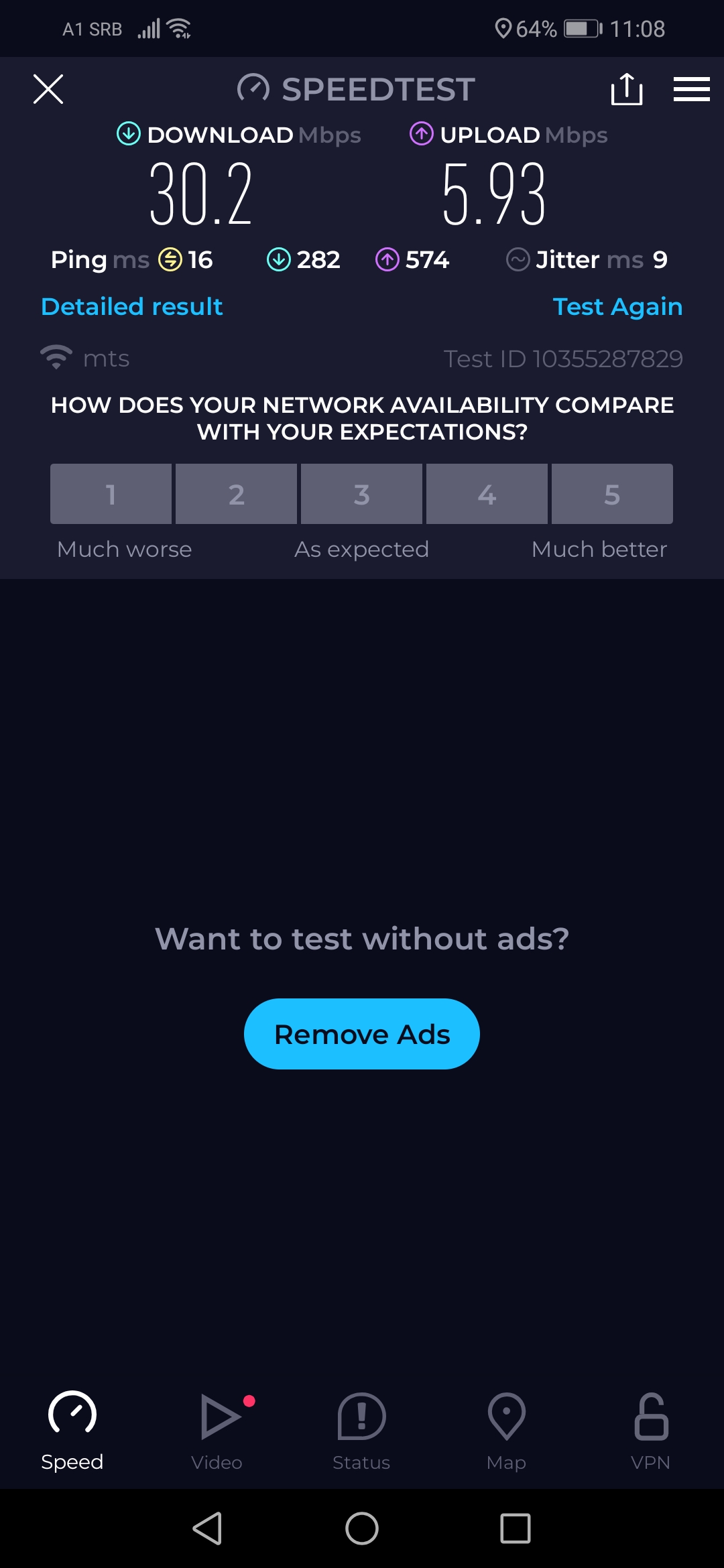
Task: Open the hamburger menu
Action: [691, 89]
